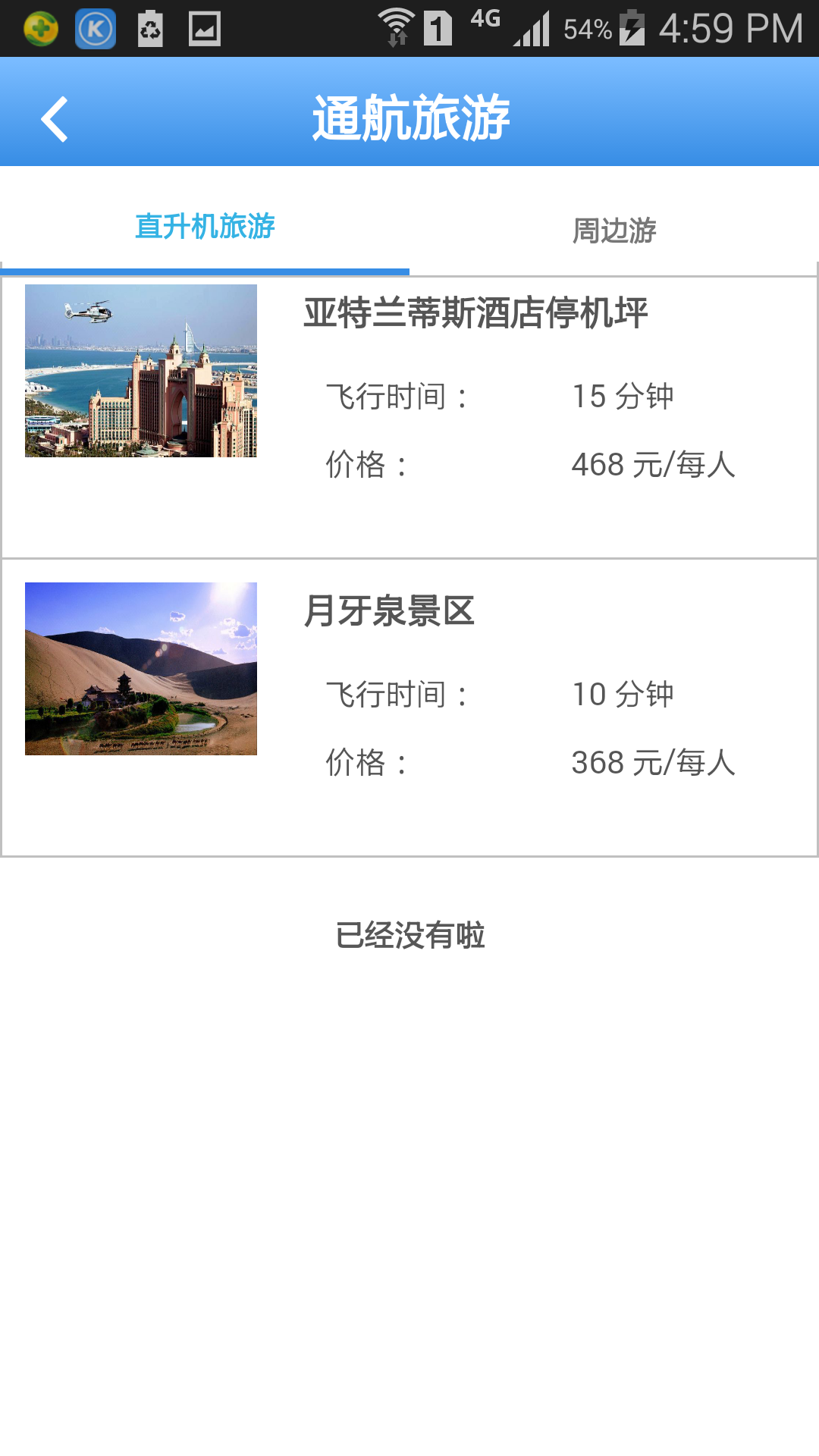Open the 月牙泉景区 tour listing
Viewport: 819px width, 1456px height.
click(x=409, y=705)
